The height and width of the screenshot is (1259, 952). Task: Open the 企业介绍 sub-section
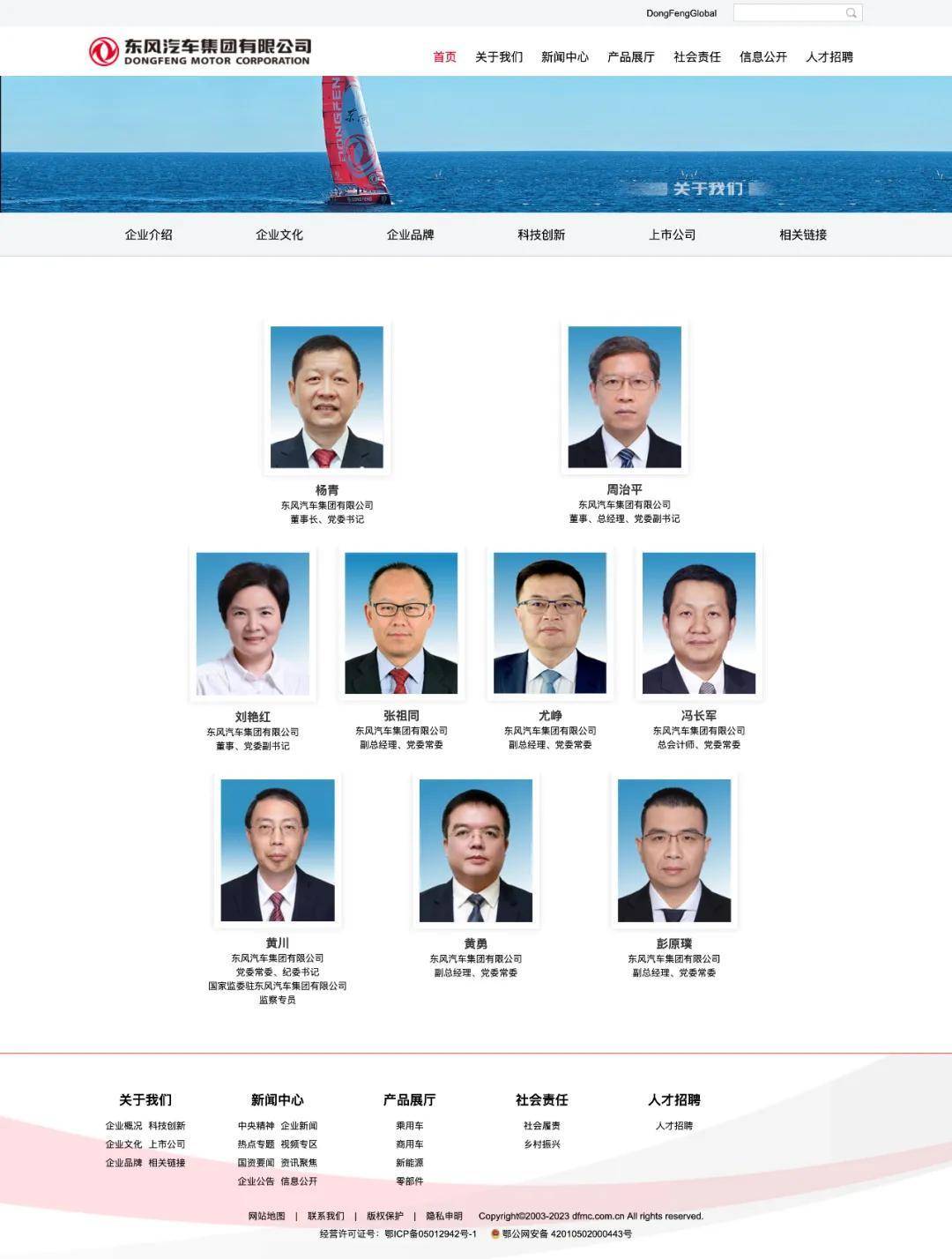click(x=149, y=235)
